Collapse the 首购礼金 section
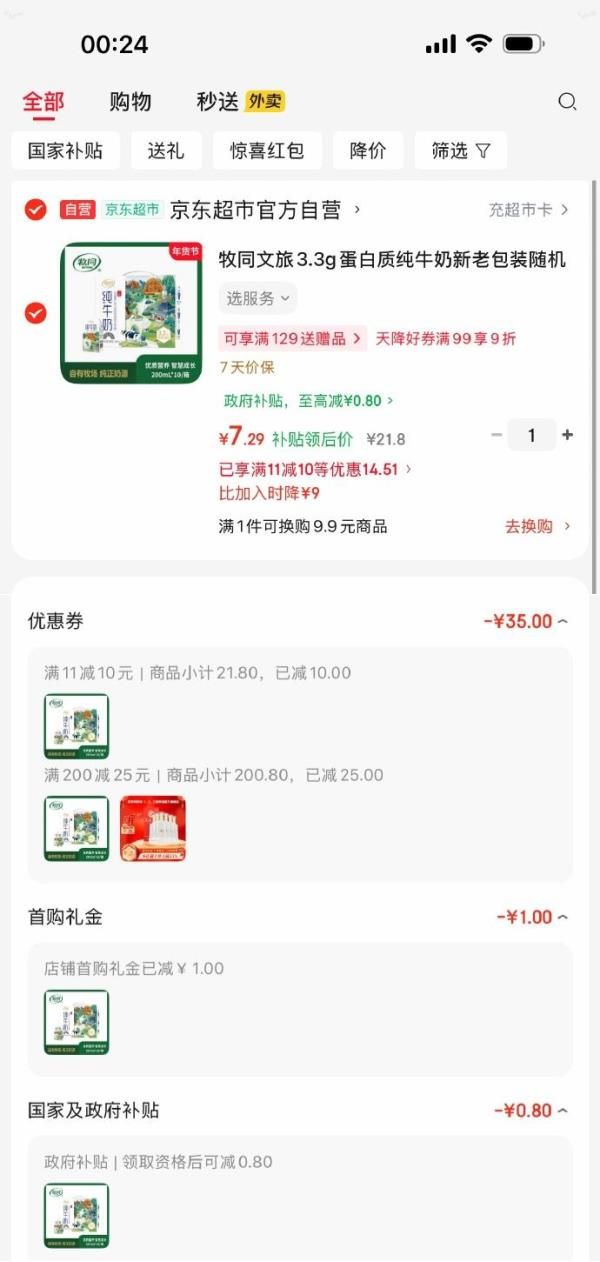 562,917
